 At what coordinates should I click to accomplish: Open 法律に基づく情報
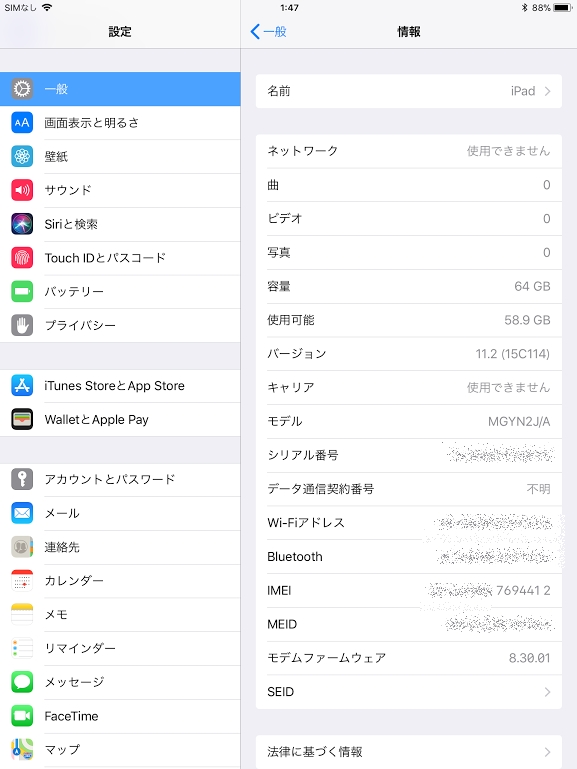pyautogui.click(x=408, y=751)
